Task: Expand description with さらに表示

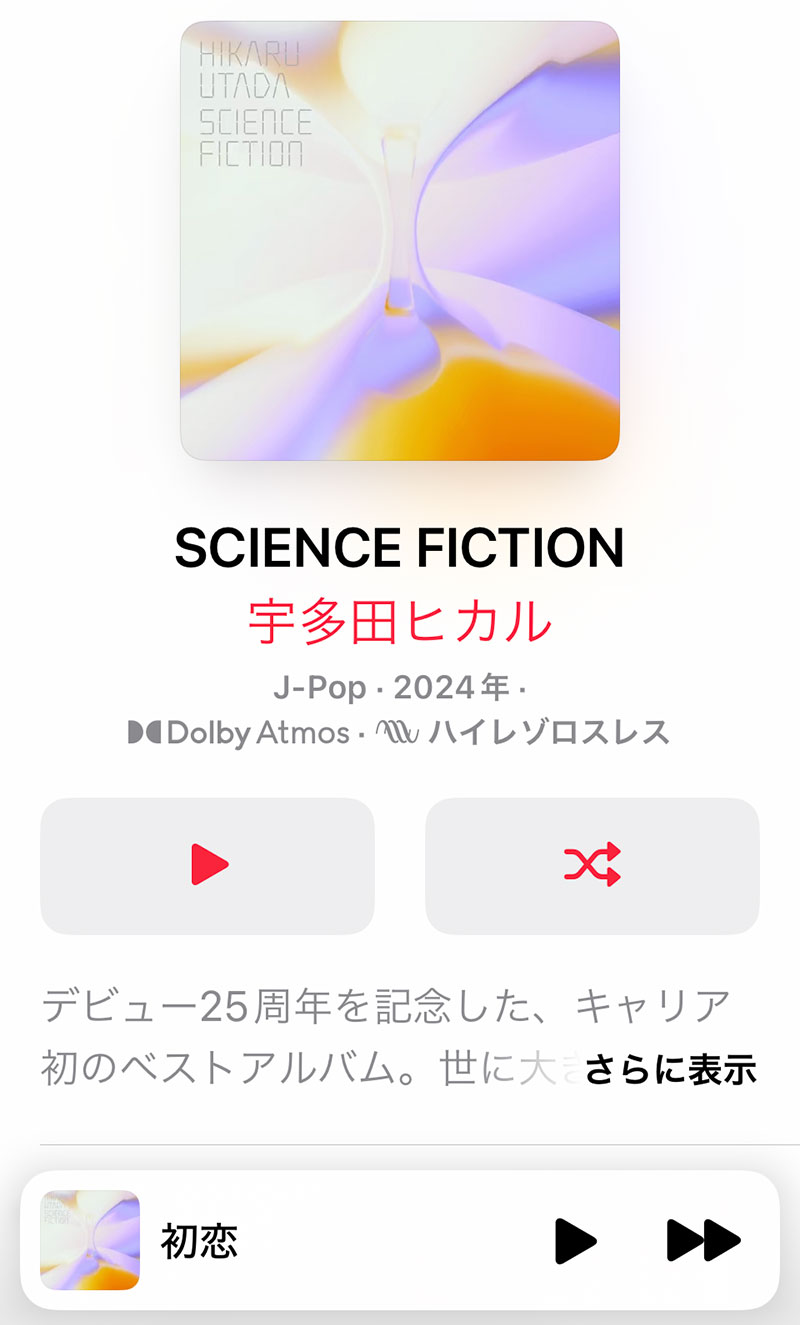Action: coord(670,1069)
